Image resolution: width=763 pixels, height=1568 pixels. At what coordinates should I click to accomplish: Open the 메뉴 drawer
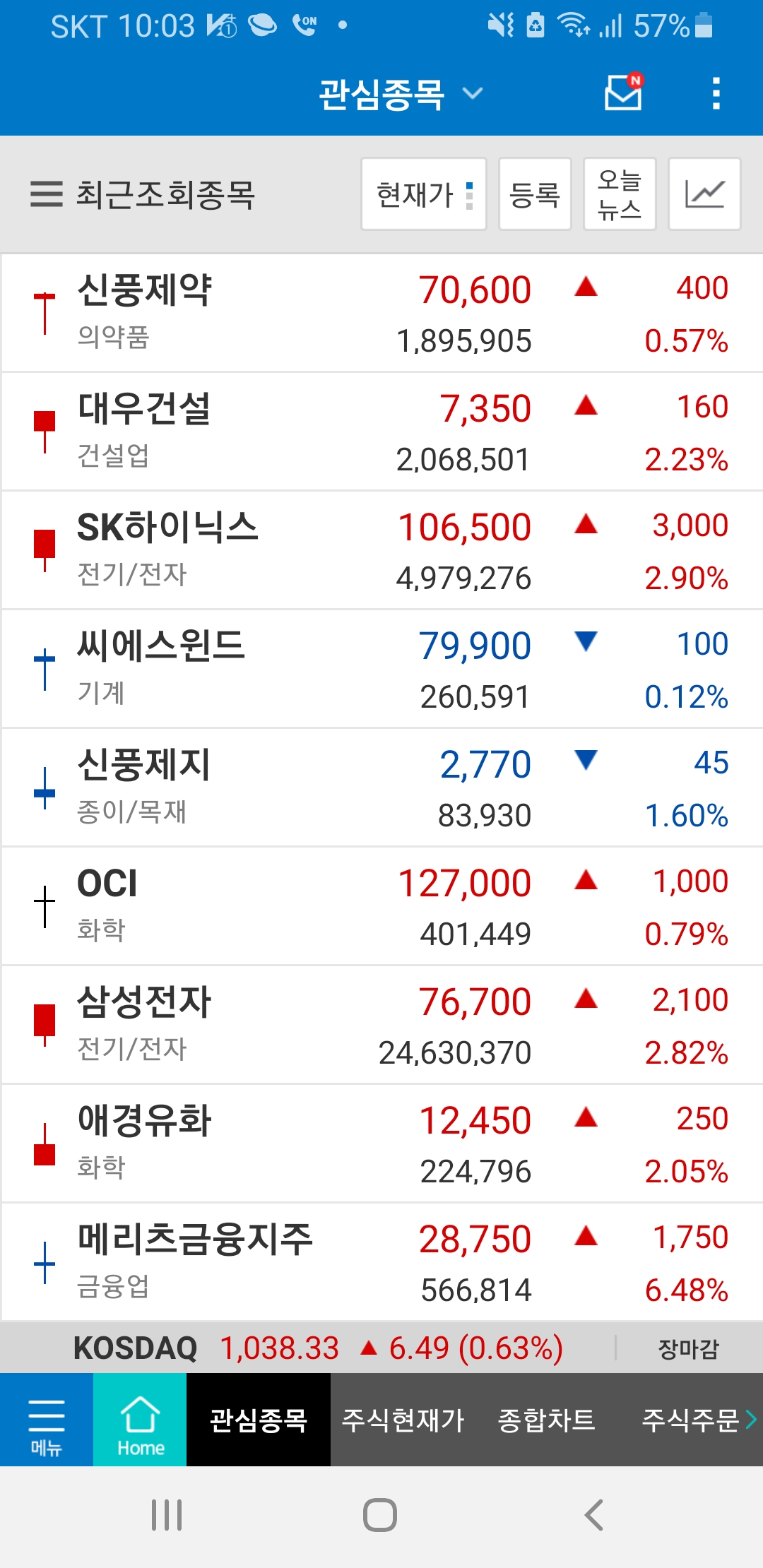47,1420
